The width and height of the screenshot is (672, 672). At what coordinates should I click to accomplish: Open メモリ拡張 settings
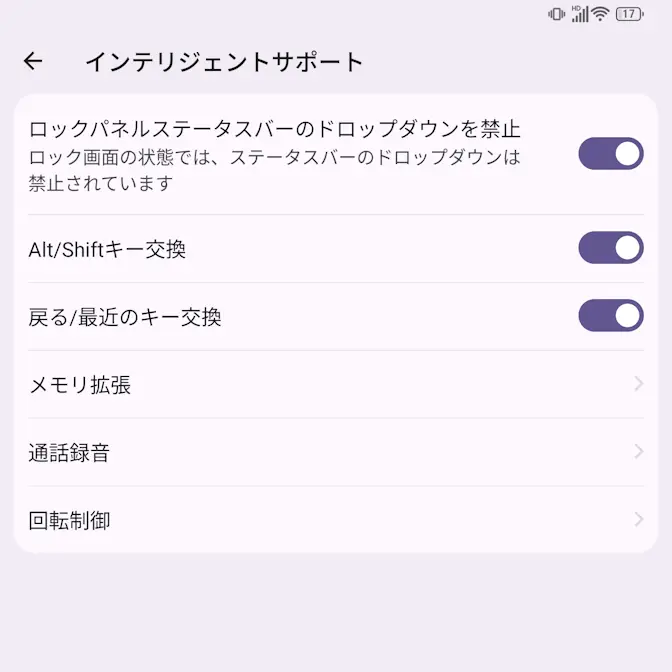coord(335,385)
